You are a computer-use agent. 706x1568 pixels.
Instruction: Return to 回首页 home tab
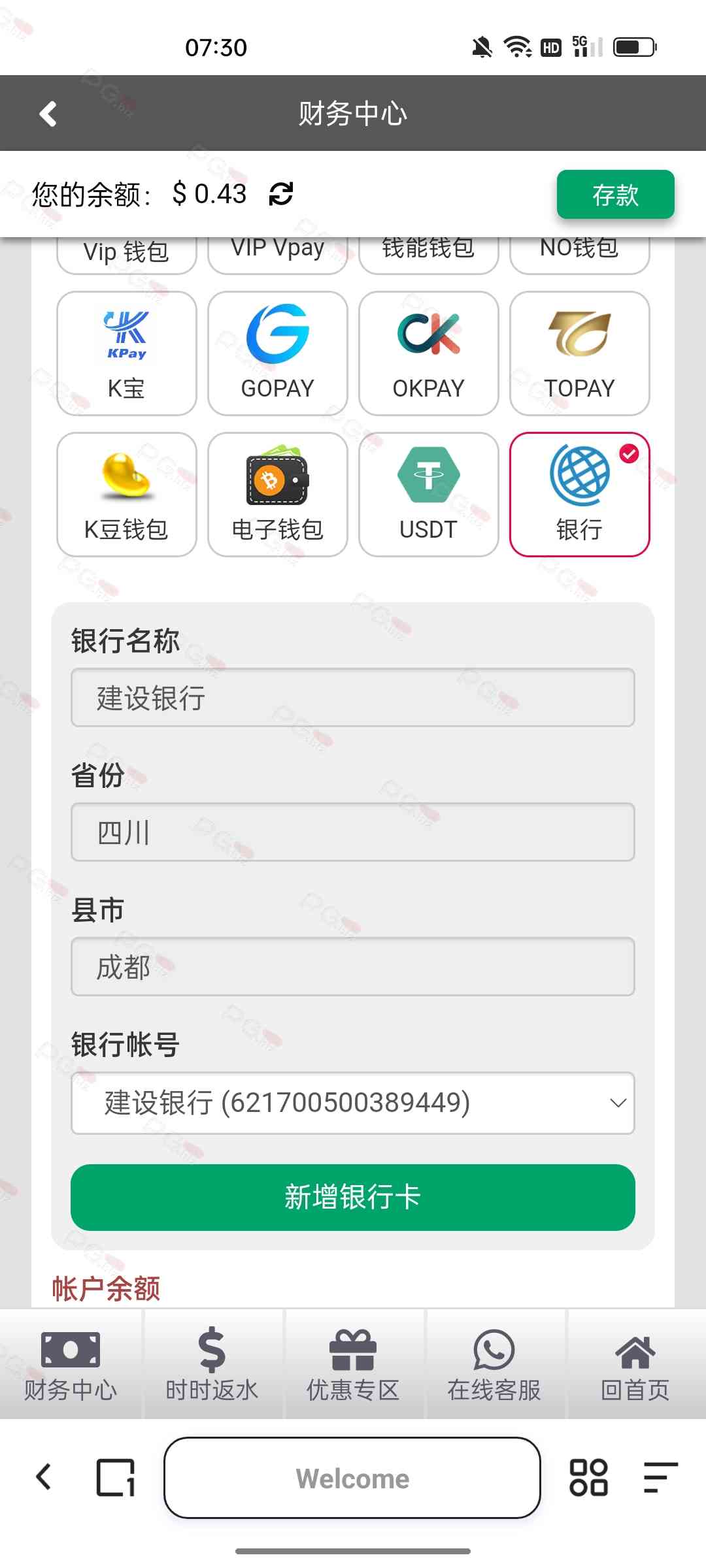[x=635, y=1364]
